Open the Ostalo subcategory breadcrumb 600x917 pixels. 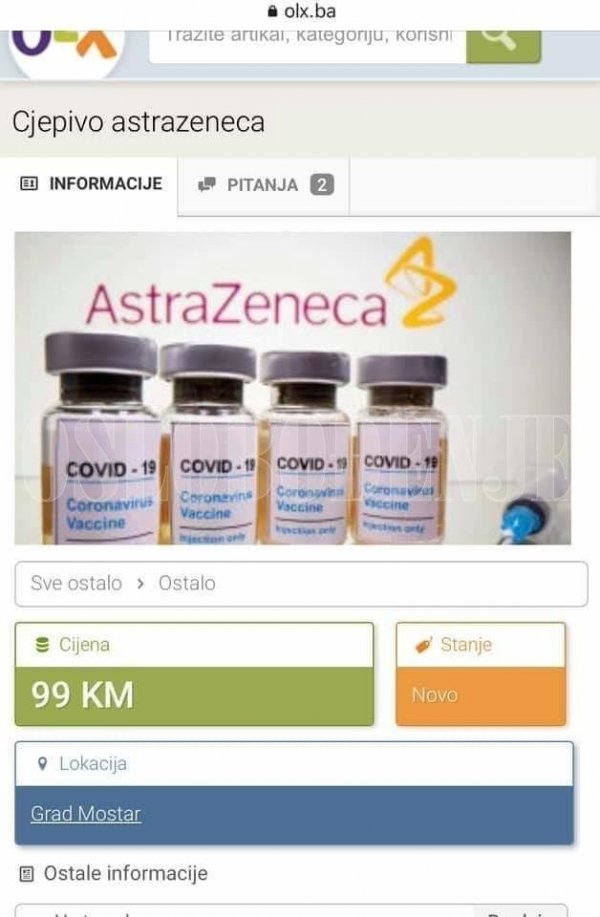[x=187, y=583]
